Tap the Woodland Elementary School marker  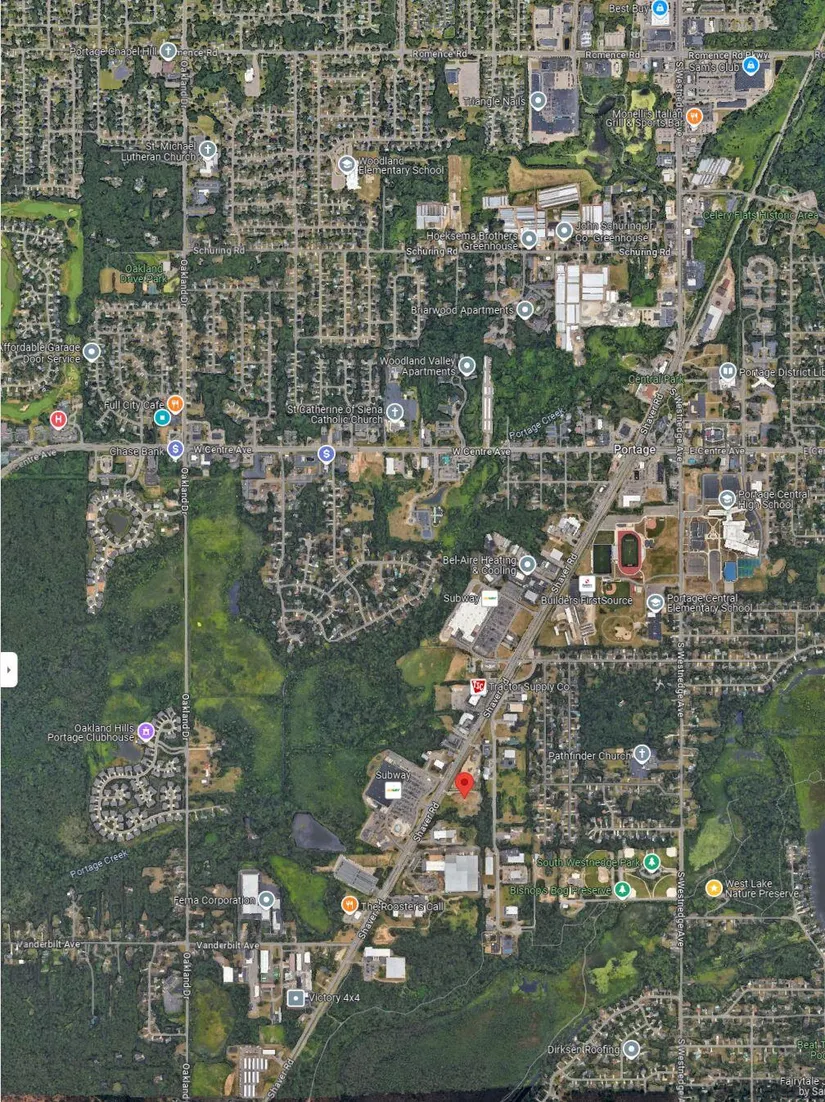[347, 164]
